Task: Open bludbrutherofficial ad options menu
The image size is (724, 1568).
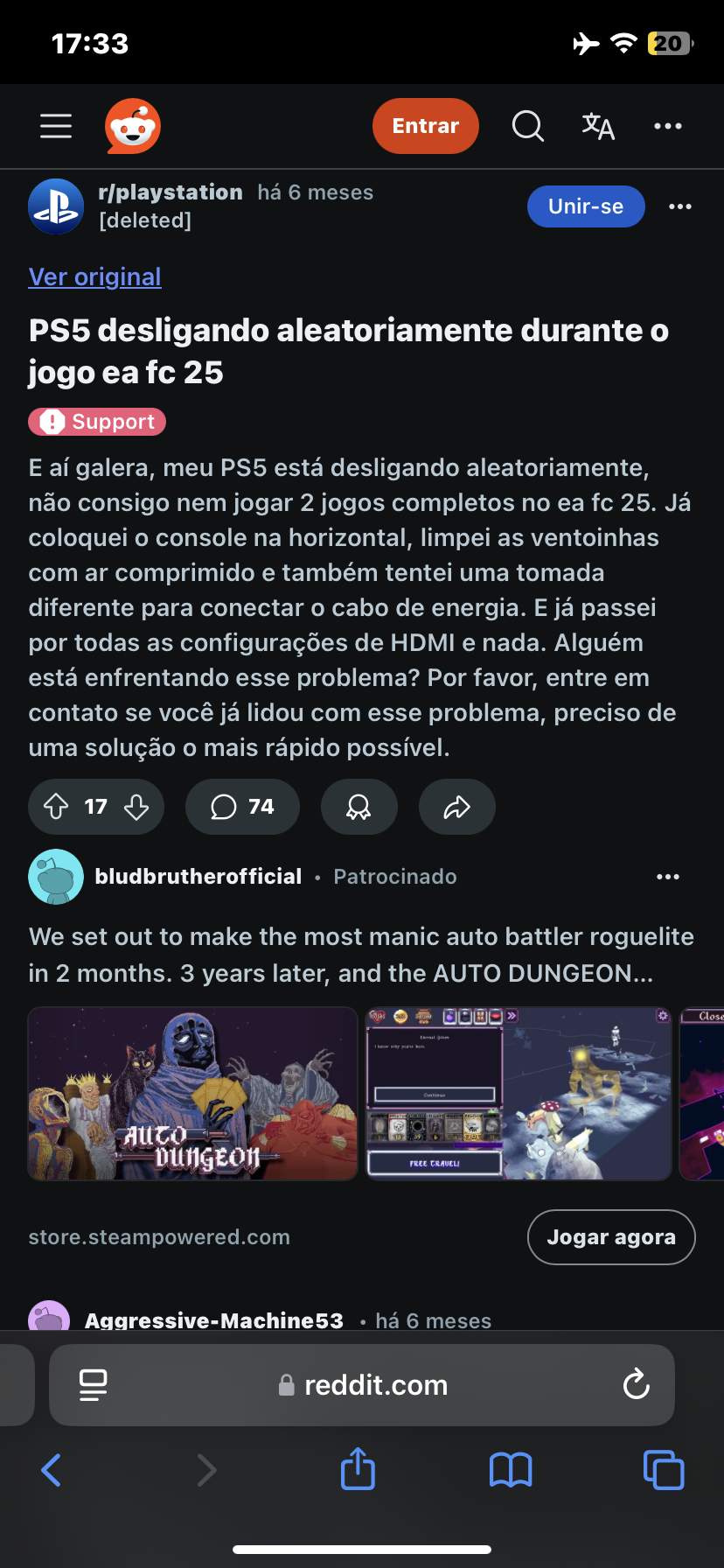Action: pyautogui.click(x=668, y=877)
